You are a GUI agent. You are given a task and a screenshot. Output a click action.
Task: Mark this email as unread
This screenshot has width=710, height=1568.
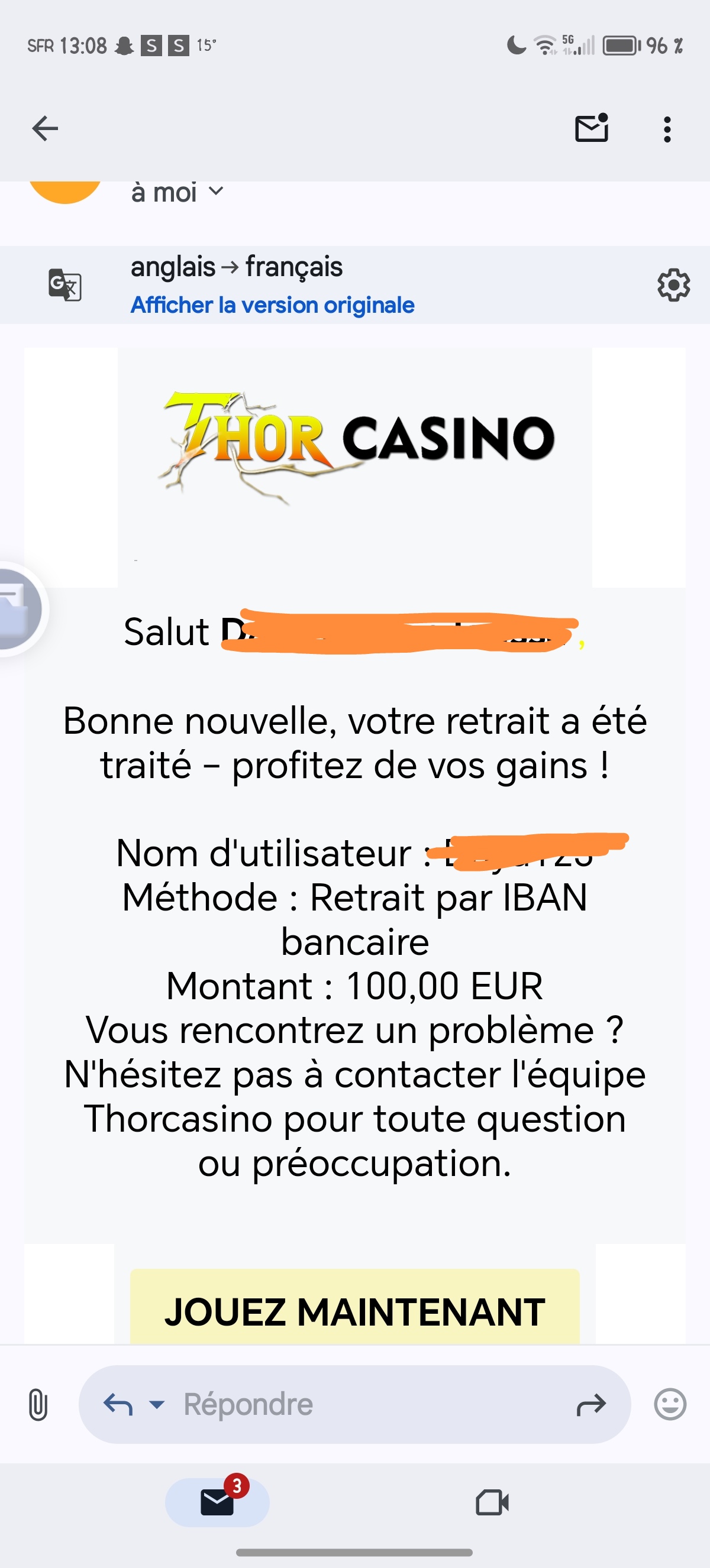(592, 128)
